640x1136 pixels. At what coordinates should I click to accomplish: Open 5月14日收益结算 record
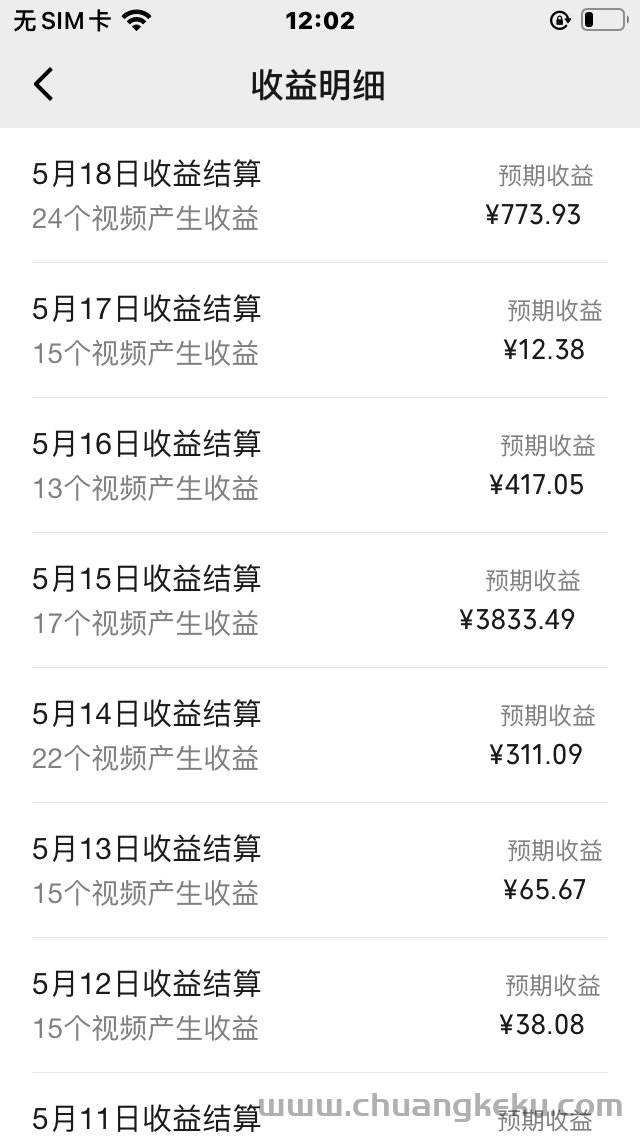320,735
